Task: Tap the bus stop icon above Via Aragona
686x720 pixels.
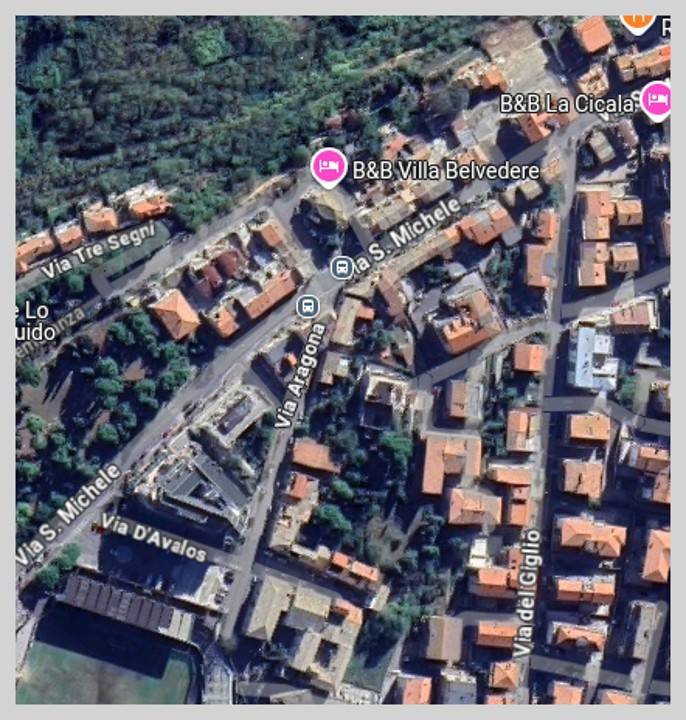Action: (x=309, y=306)
